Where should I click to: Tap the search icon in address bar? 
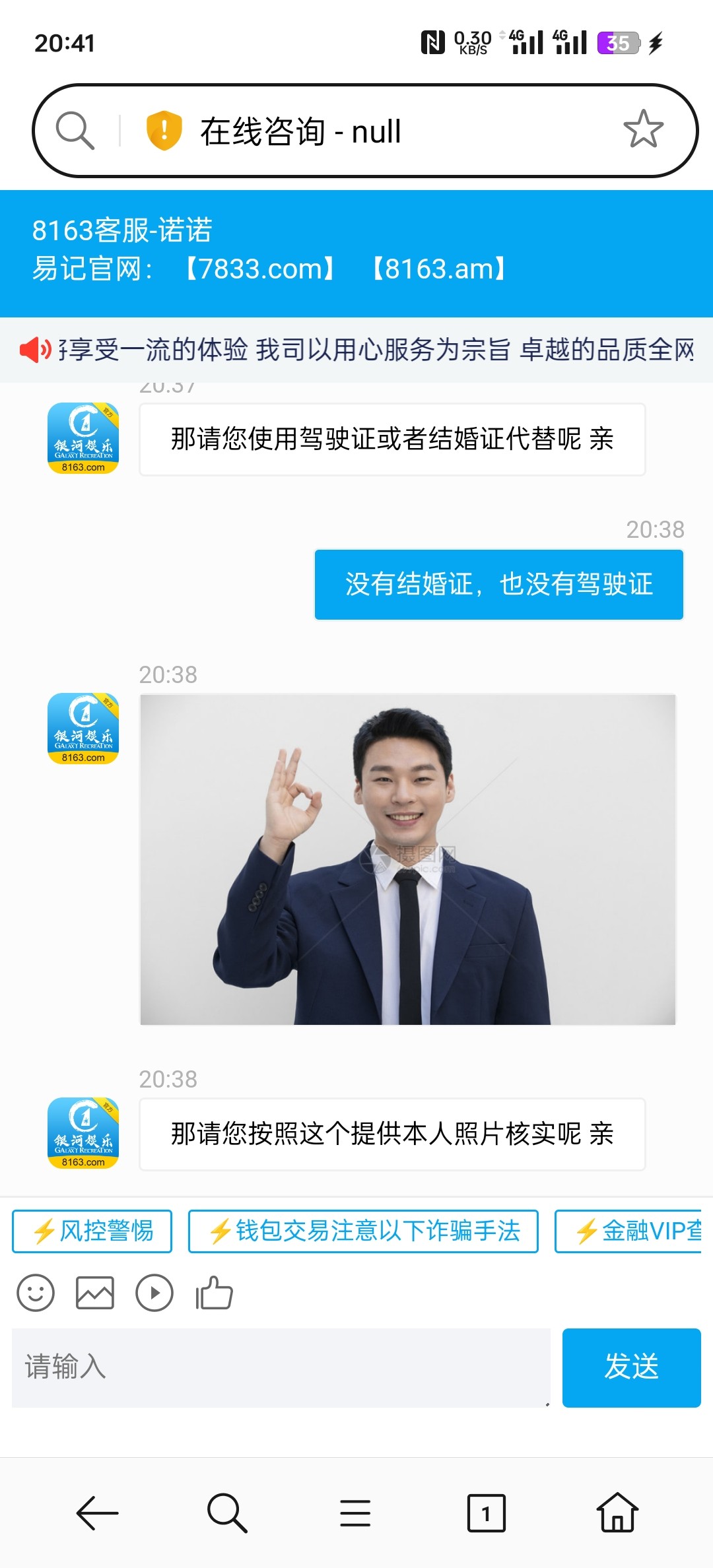point(75,130)
